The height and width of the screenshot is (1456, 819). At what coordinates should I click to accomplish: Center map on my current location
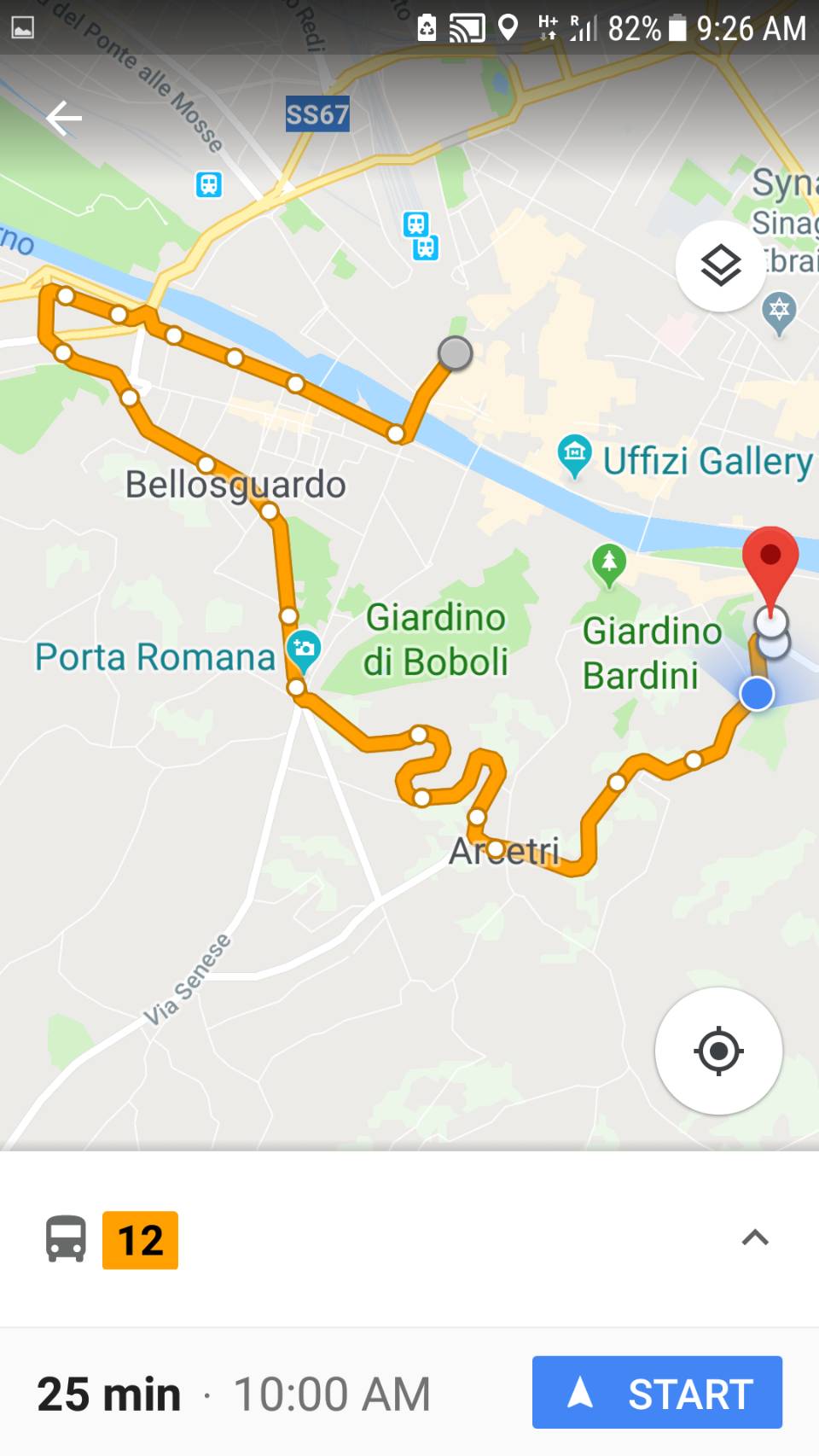(x=718, y=1051)
